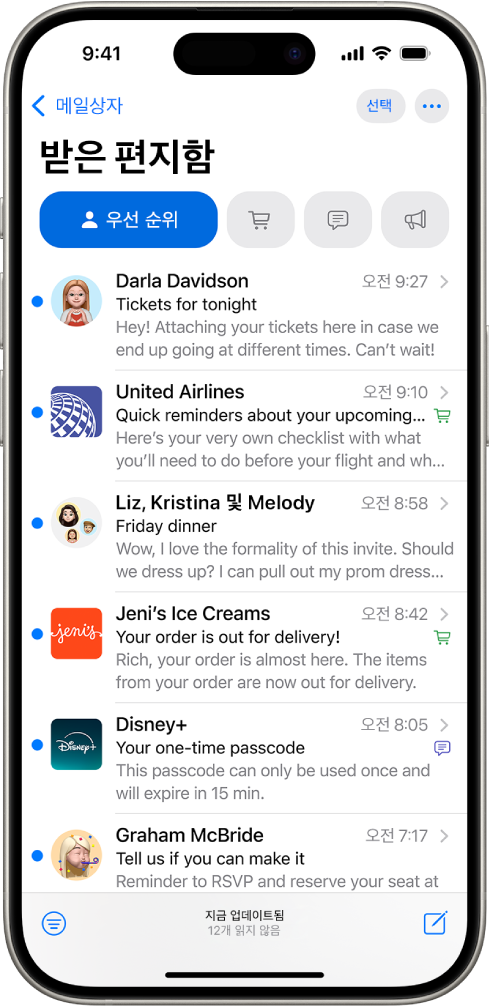Open the more options ellipsis menu
The image size is (489, 1008).
[x=432, y=106]
